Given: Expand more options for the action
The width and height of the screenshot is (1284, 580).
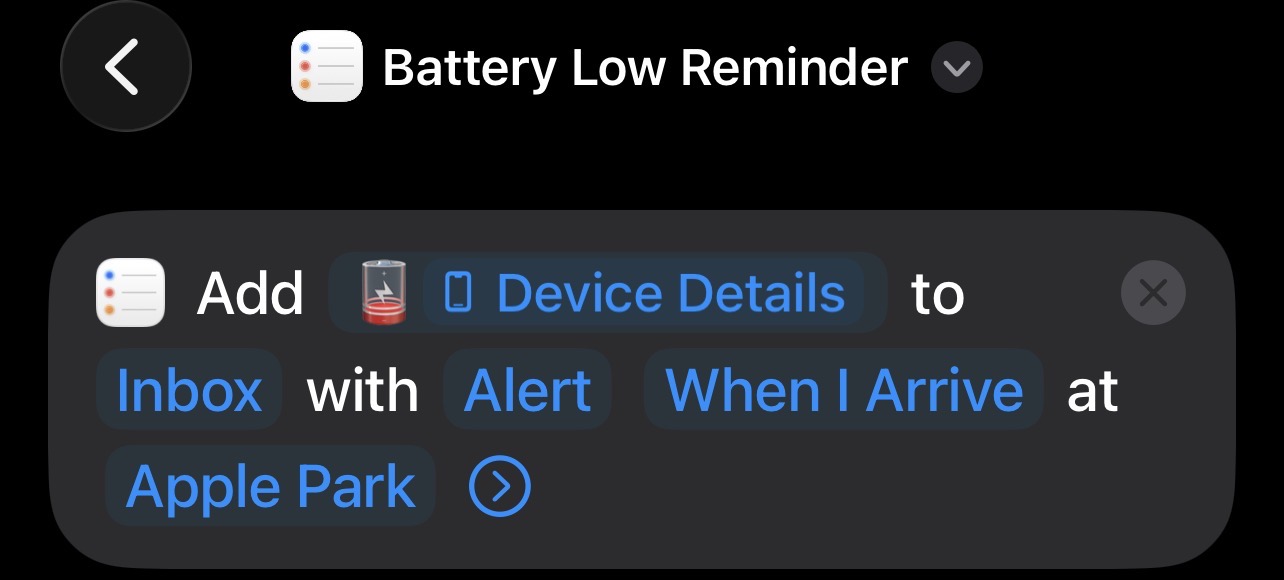Looking at the screenshot, I should (x=499, y=487).
